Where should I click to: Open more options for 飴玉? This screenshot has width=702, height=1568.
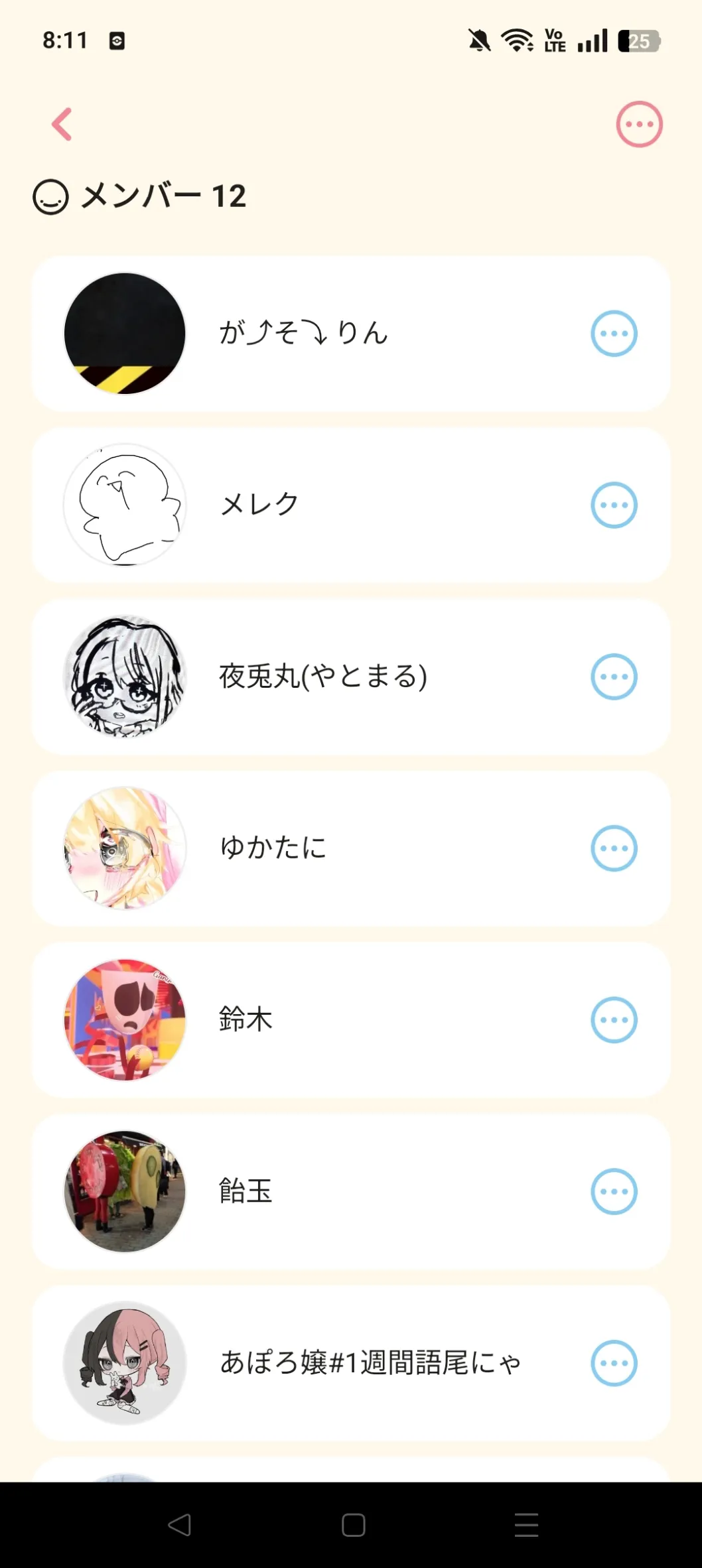(x=614, y=1191)
